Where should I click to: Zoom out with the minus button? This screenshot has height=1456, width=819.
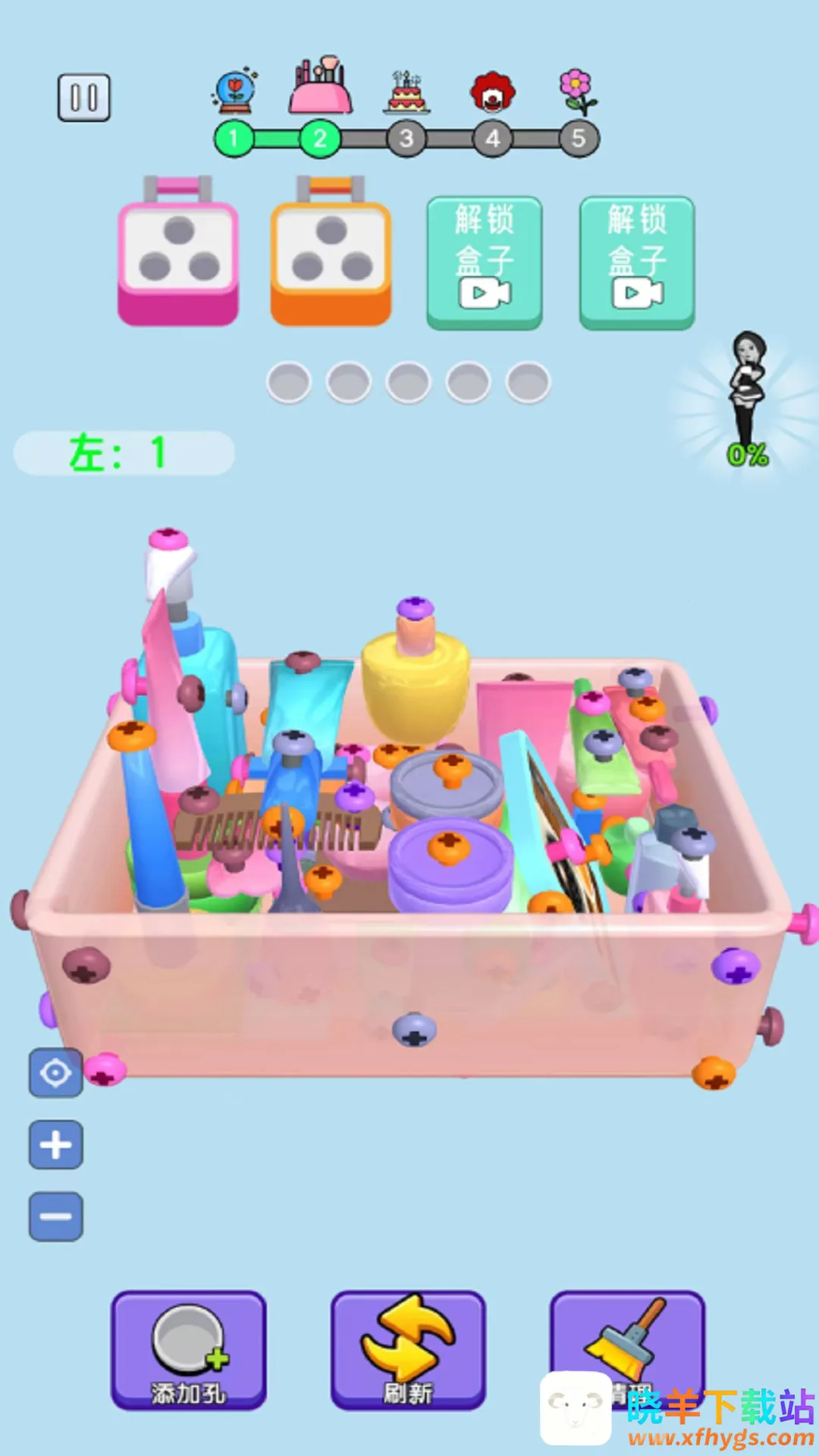click(x=55, y=1216)
